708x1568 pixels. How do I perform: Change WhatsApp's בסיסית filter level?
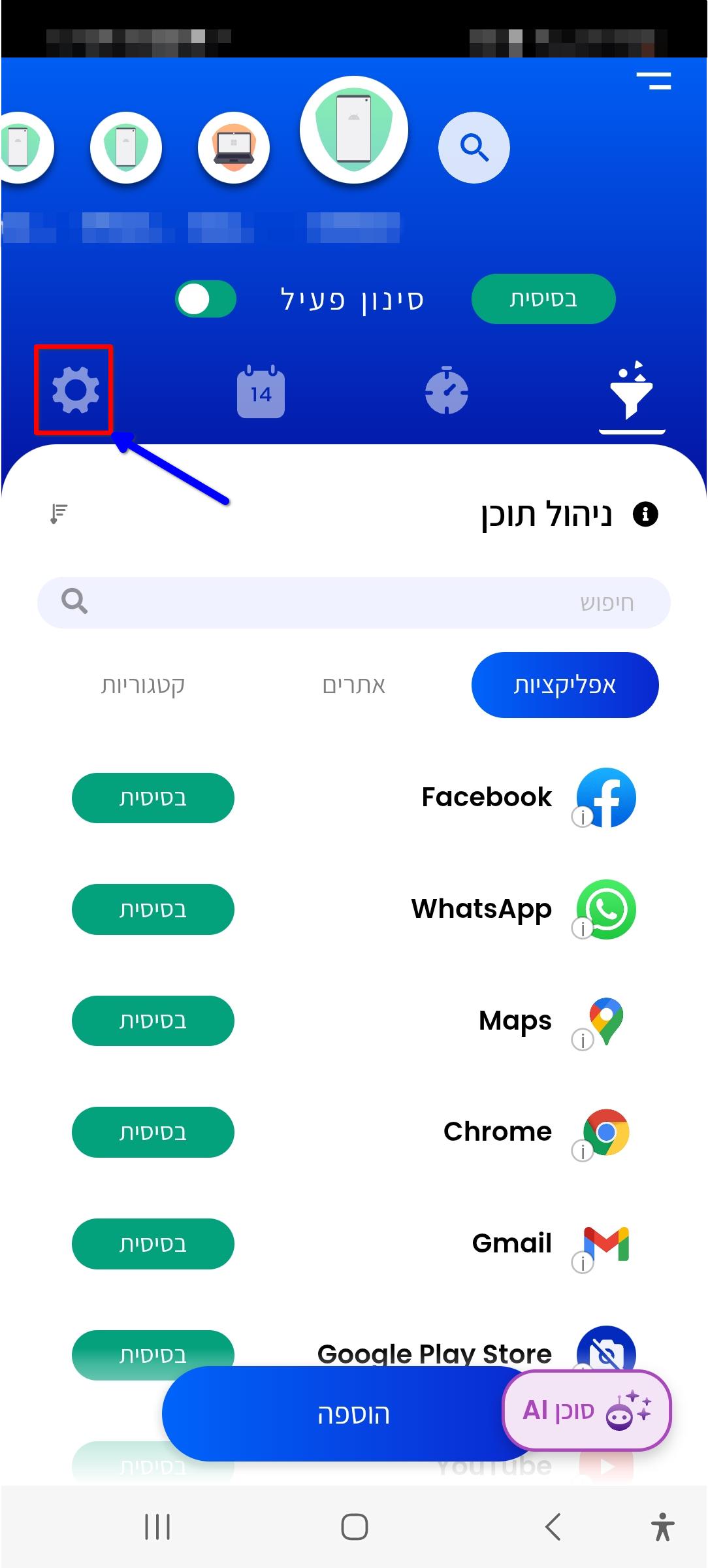coord(153,909)
